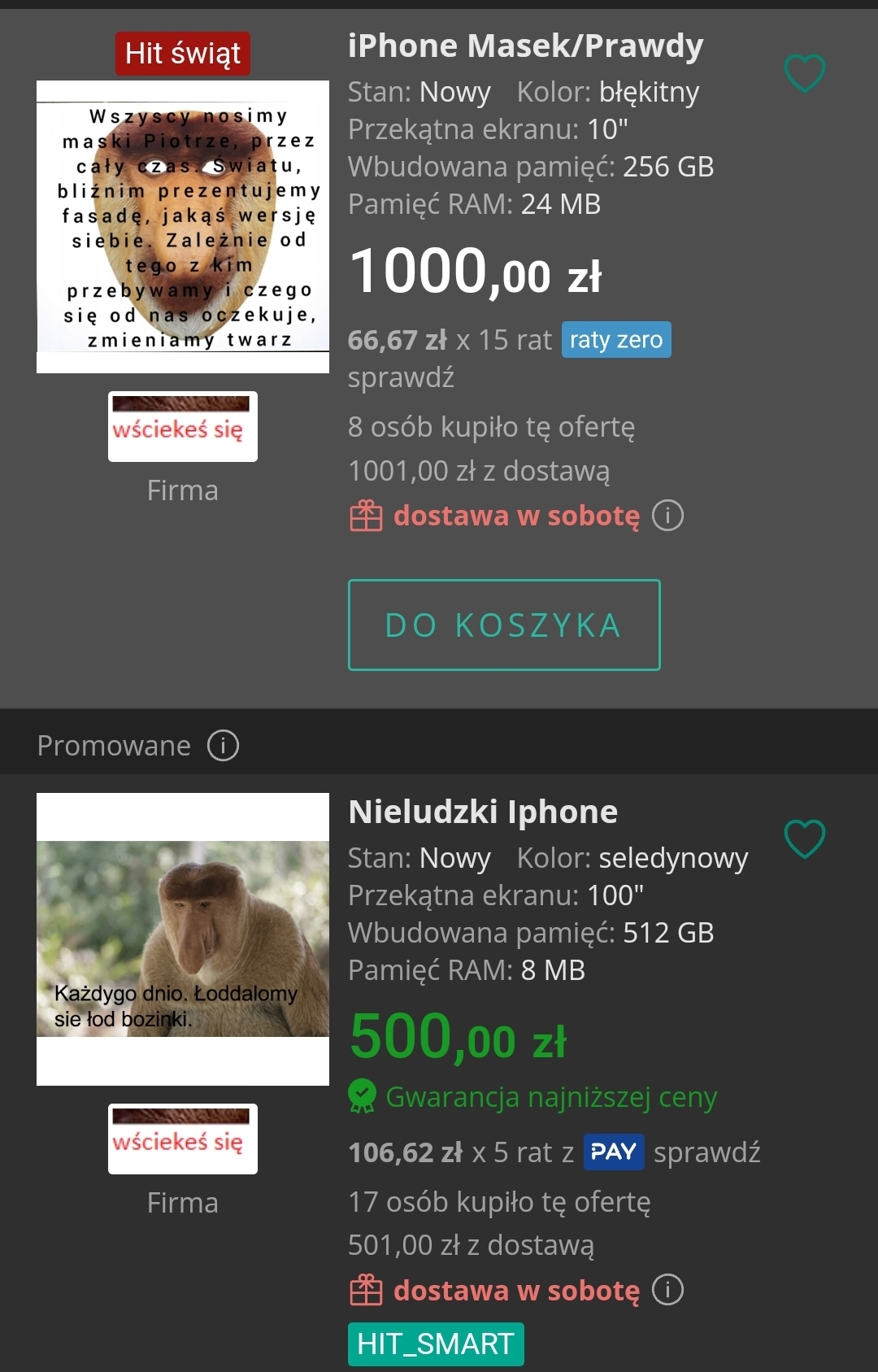Check the raty zero installment offer

[401, 377]
